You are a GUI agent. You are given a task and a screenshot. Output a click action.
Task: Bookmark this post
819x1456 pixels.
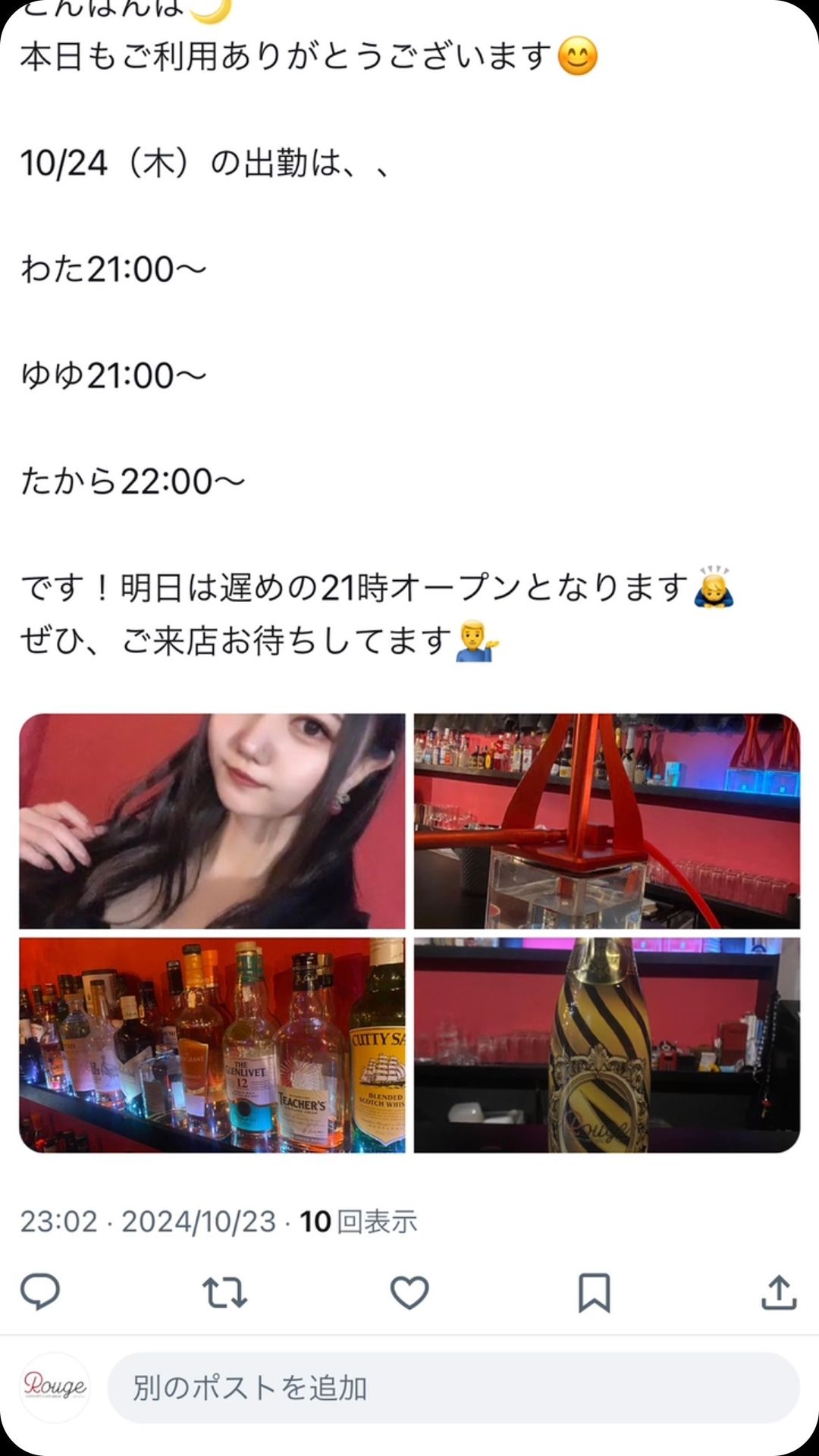pos(594,1292)
